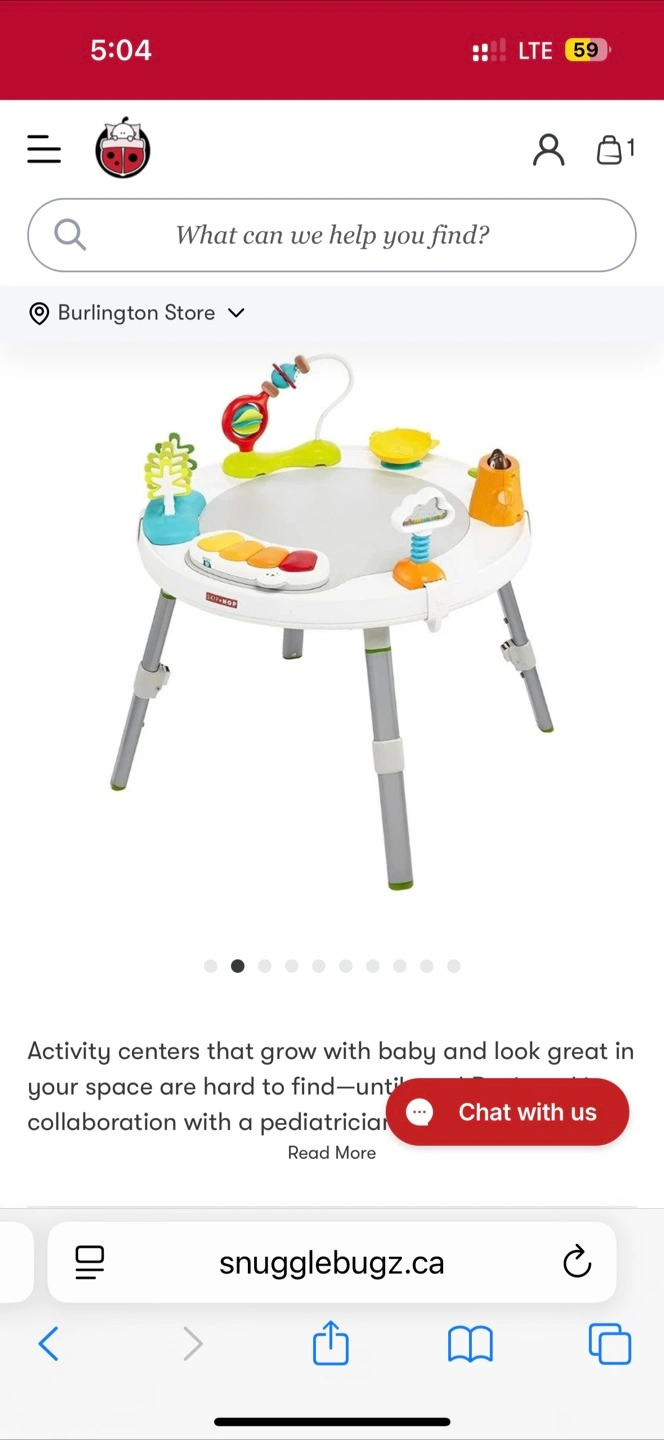Open the activity center product image
Viewport: 664px width, 1440px height.
point(332,620)
